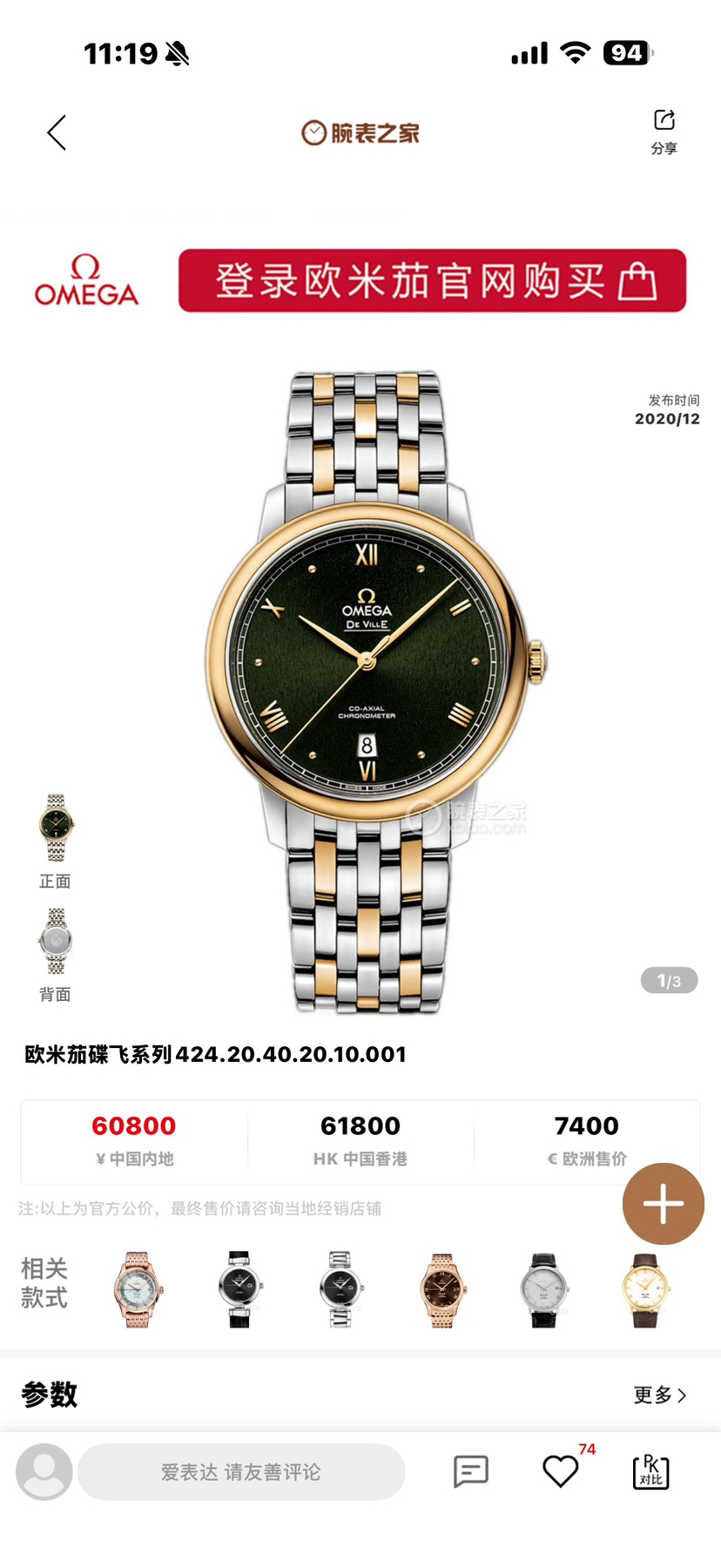Viewport: 721px width, 1568px height.
Task: Open the gold case brown strap watch
Action: point(645,1288)
